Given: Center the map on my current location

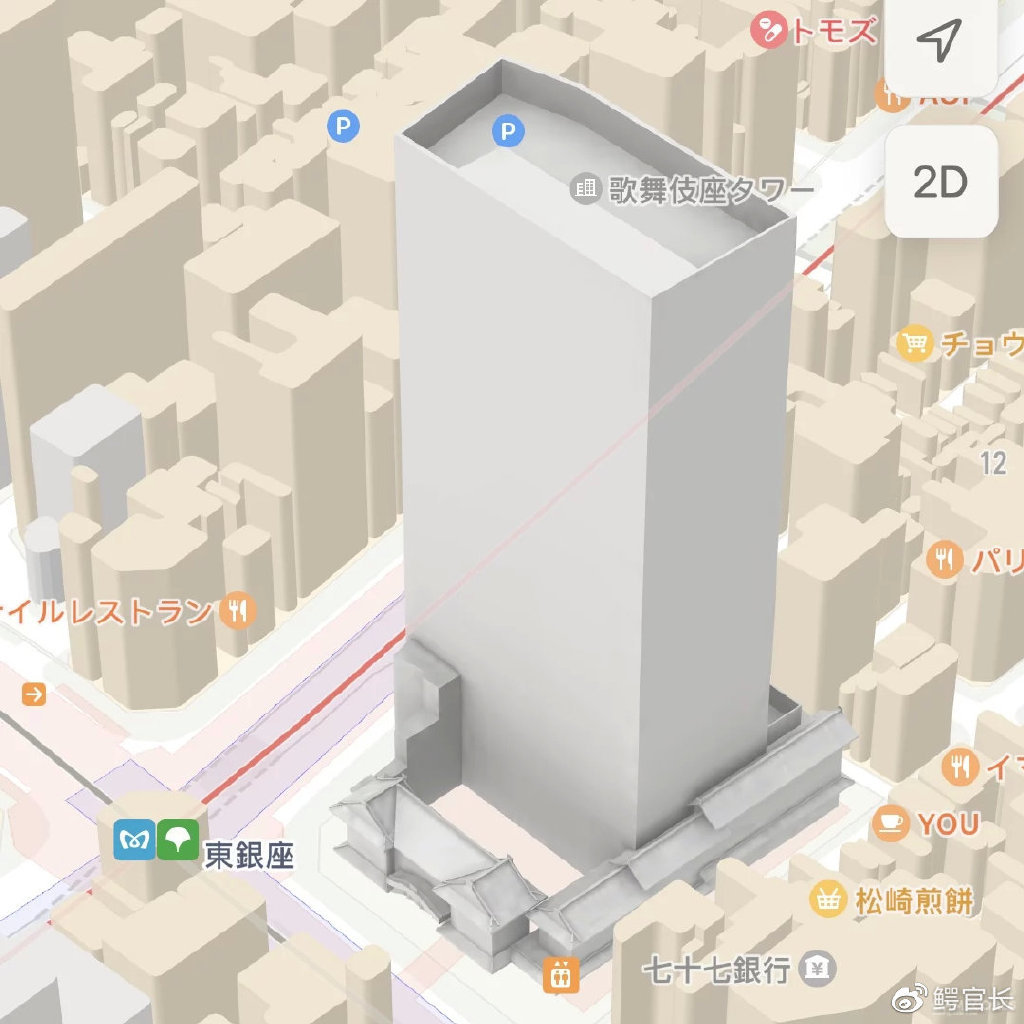Looking at the screenshot, I should click(940, 40).
